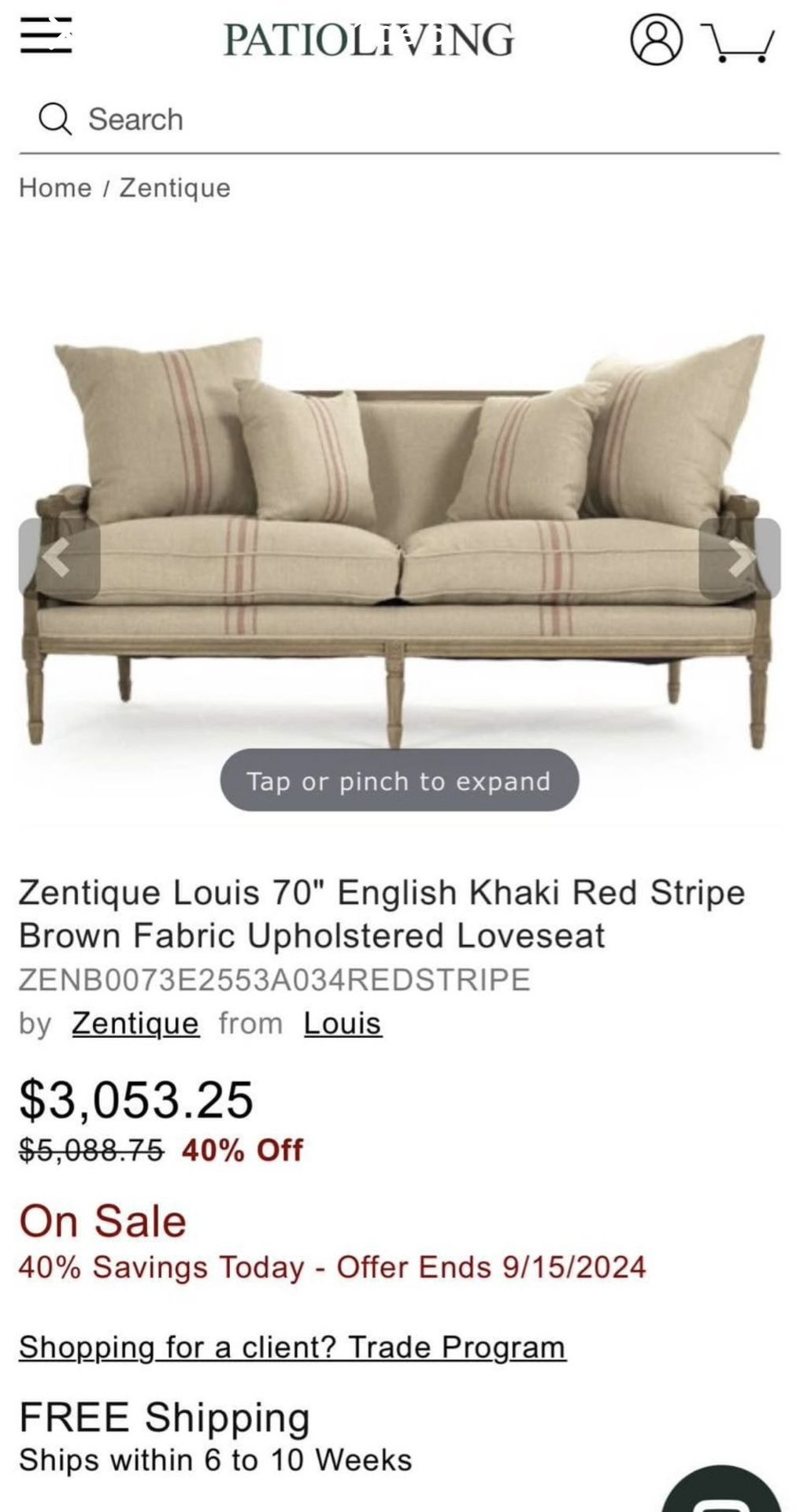The height and width of the screenshot is (1512, 800).
Task: Advance carousel with right arrow
Action: click(741, 557)
